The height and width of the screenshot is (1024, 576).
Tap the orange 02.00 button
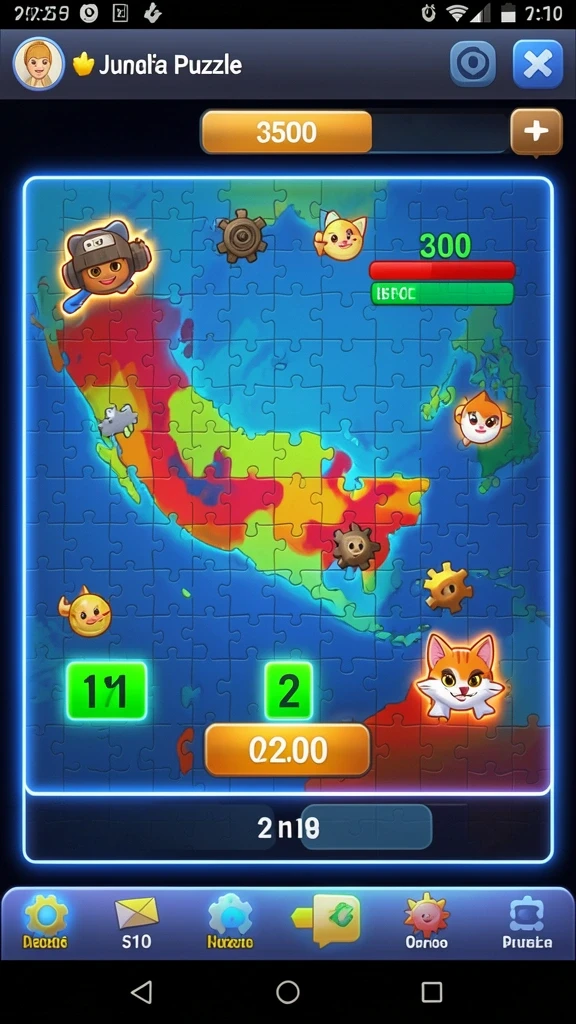click(x=287, y=750)
